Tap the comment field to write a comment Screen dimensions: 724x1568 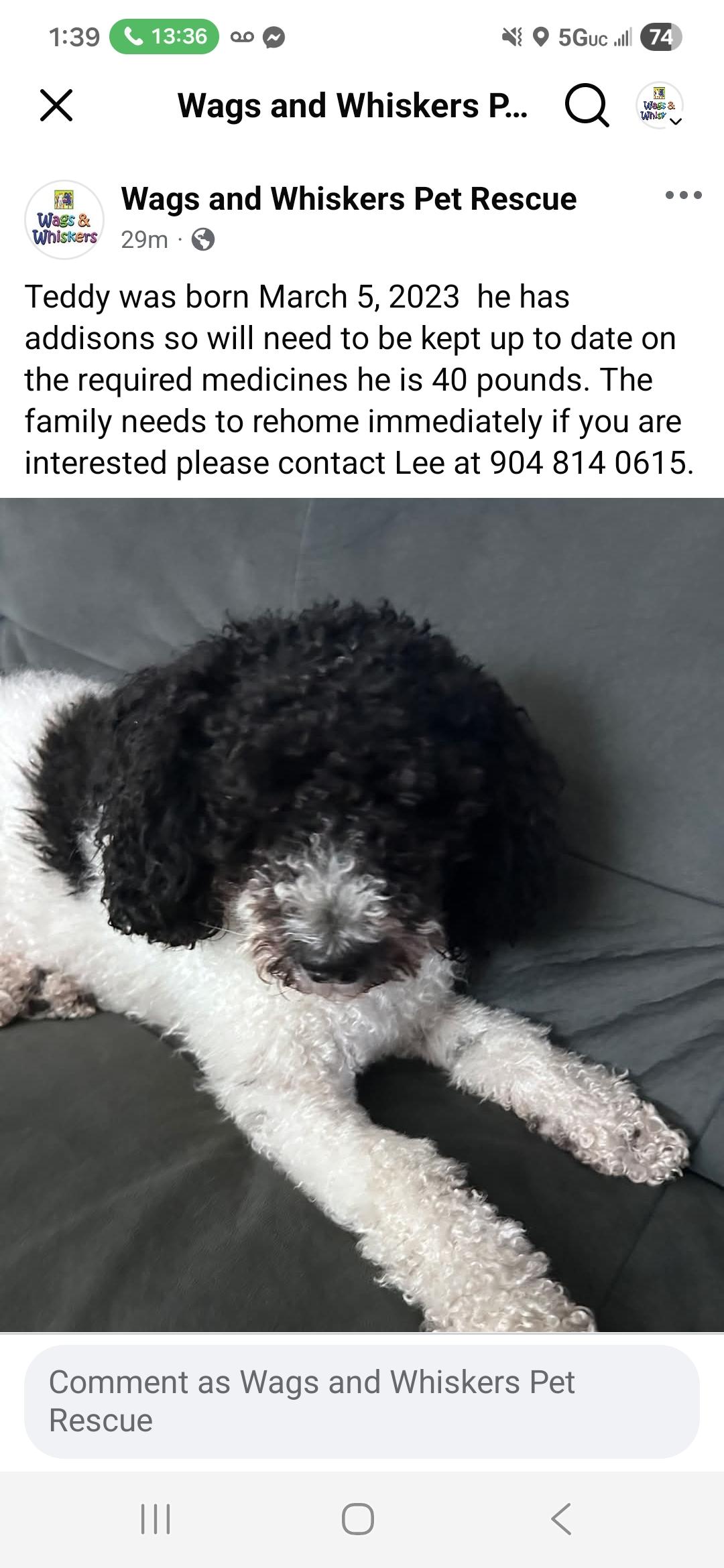pyautogui.click(x=362, y=1400)
